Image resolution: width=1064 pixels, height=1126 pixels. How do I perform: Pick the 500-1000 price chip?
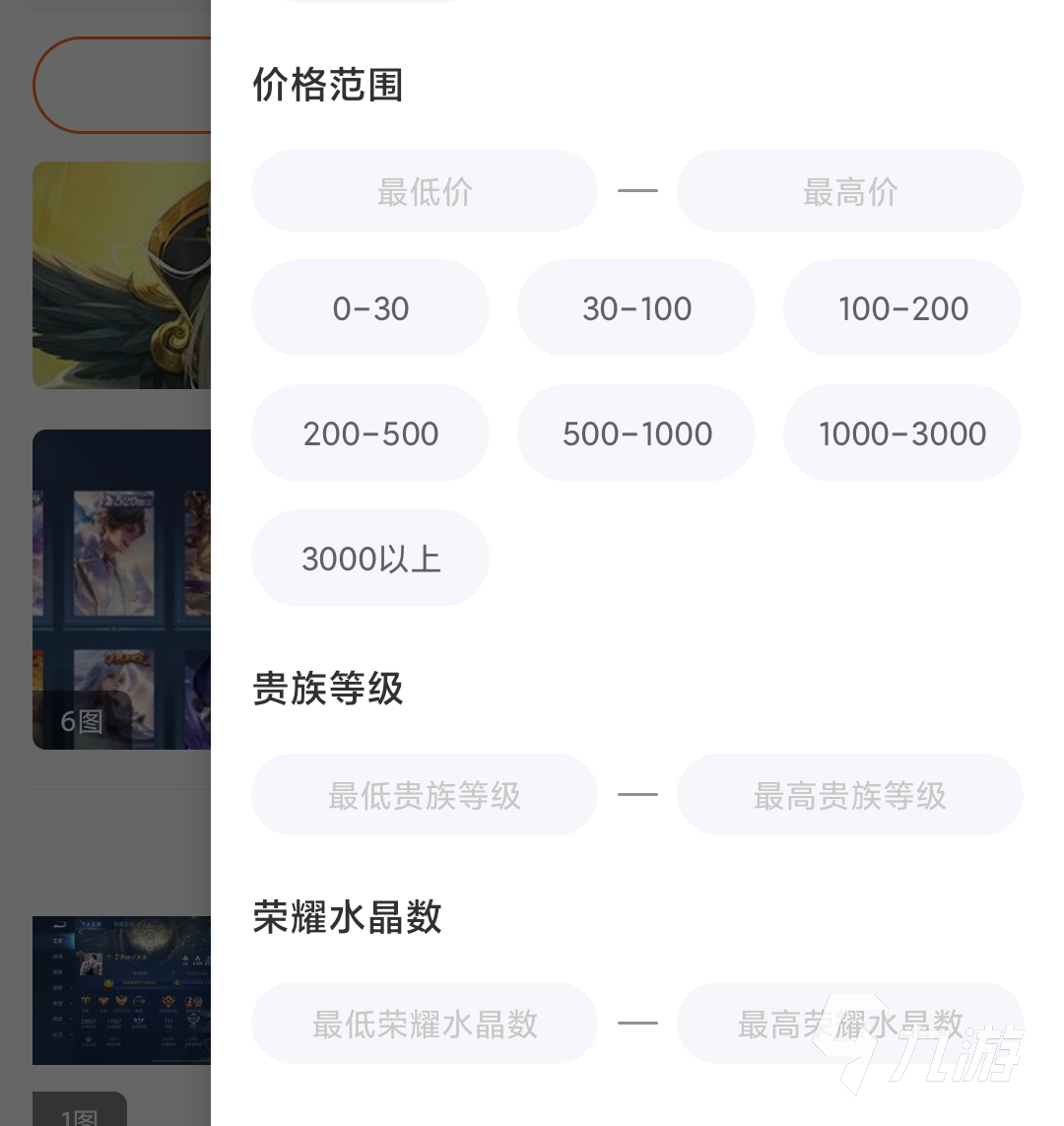pos(636,433)
